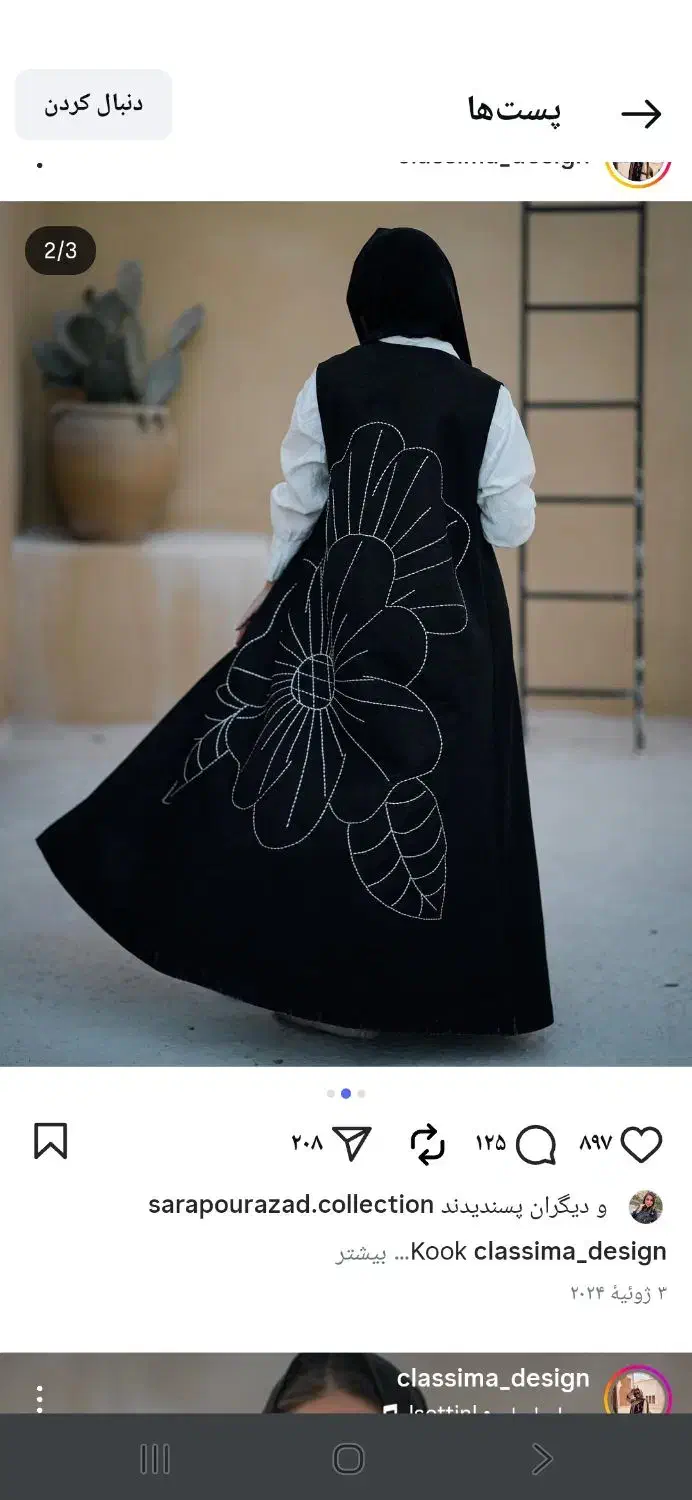Repost the black dress post
The image size is (692, 1500).
coord(428,1144)
